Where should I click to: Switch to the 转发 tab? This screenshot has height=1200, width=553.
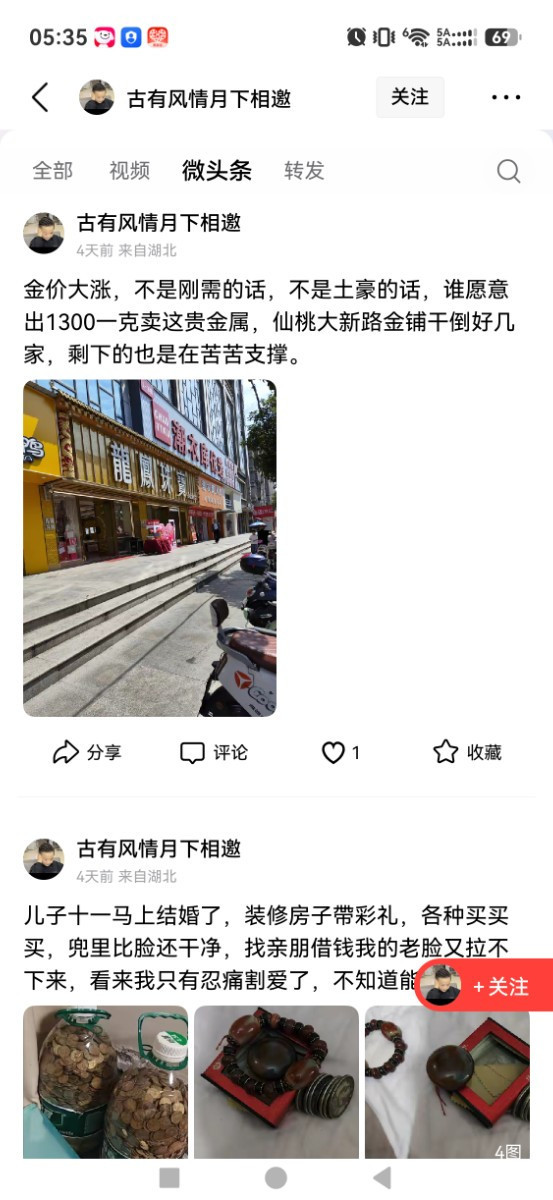tap(304, 171)
